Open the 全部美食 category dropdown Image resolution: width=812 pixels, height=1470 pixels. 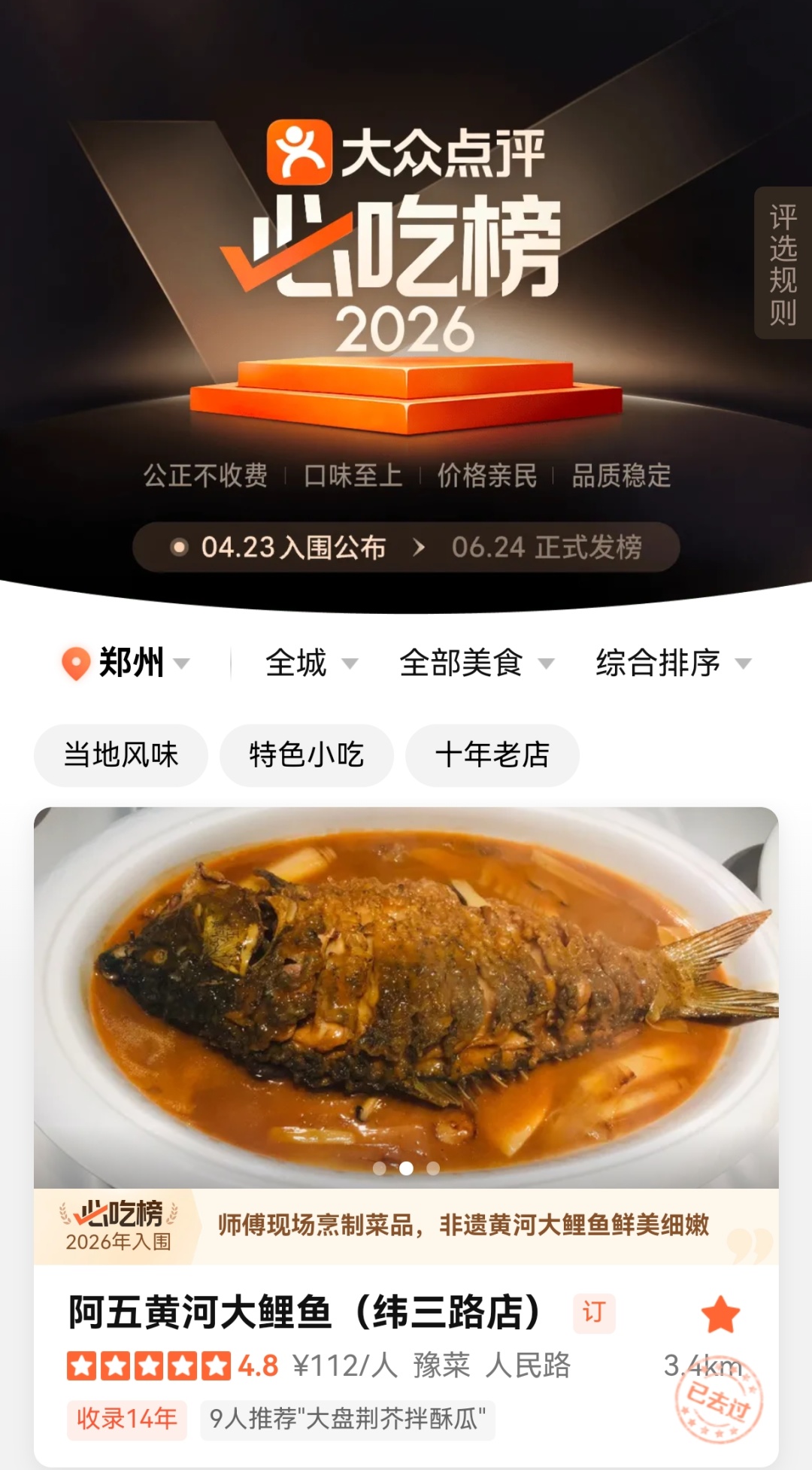click(476, 663)
